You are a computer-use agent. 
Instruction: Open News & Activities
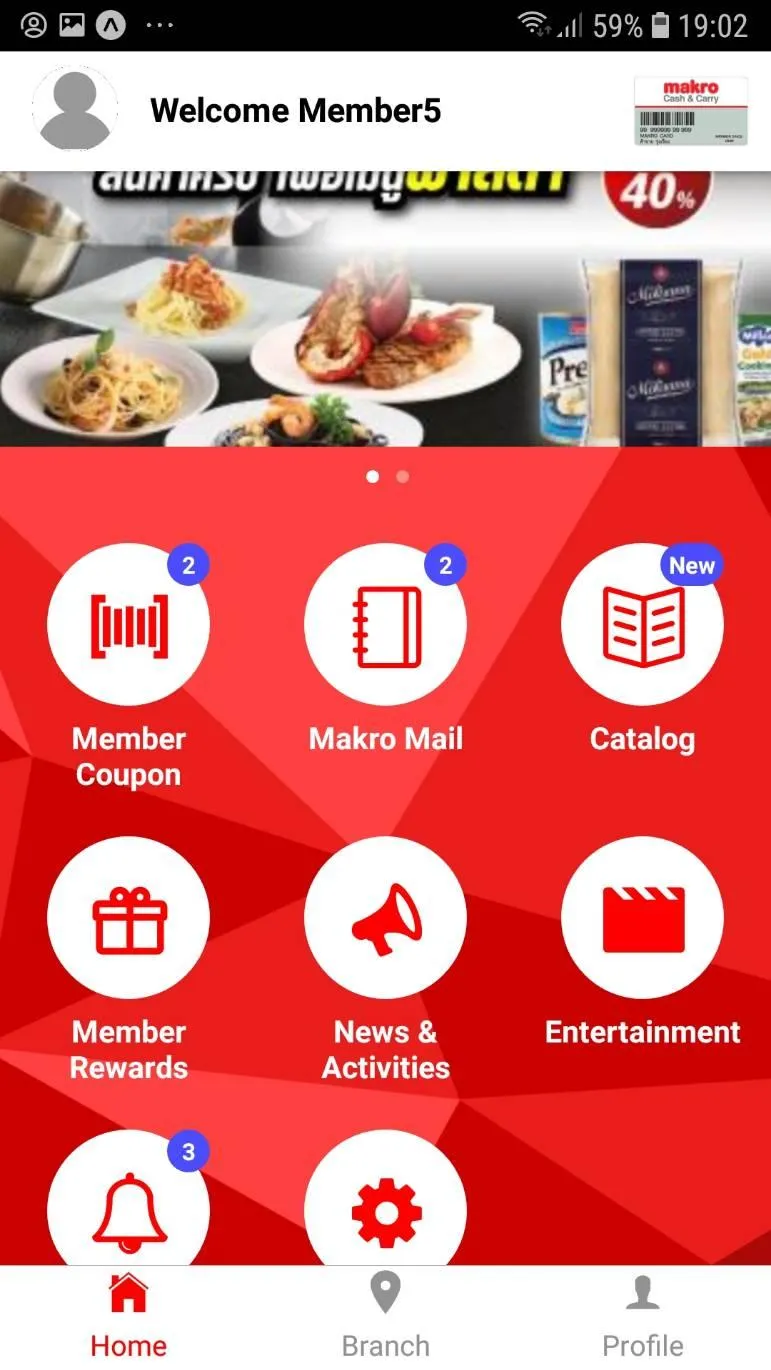[385, 918]
